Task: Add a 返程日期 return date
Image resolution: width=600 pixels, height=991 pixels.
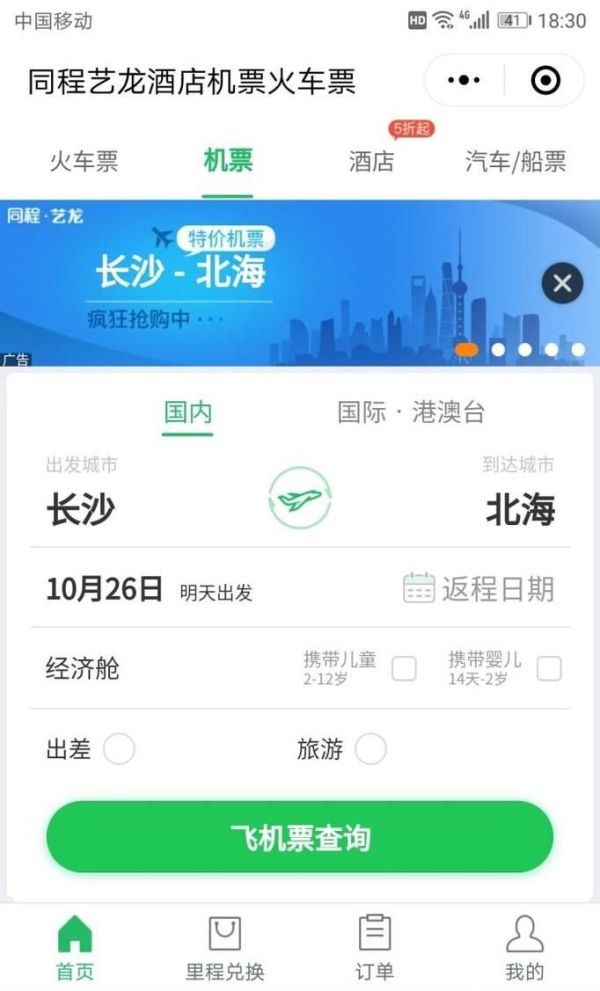Action: [x=478, y=589]
